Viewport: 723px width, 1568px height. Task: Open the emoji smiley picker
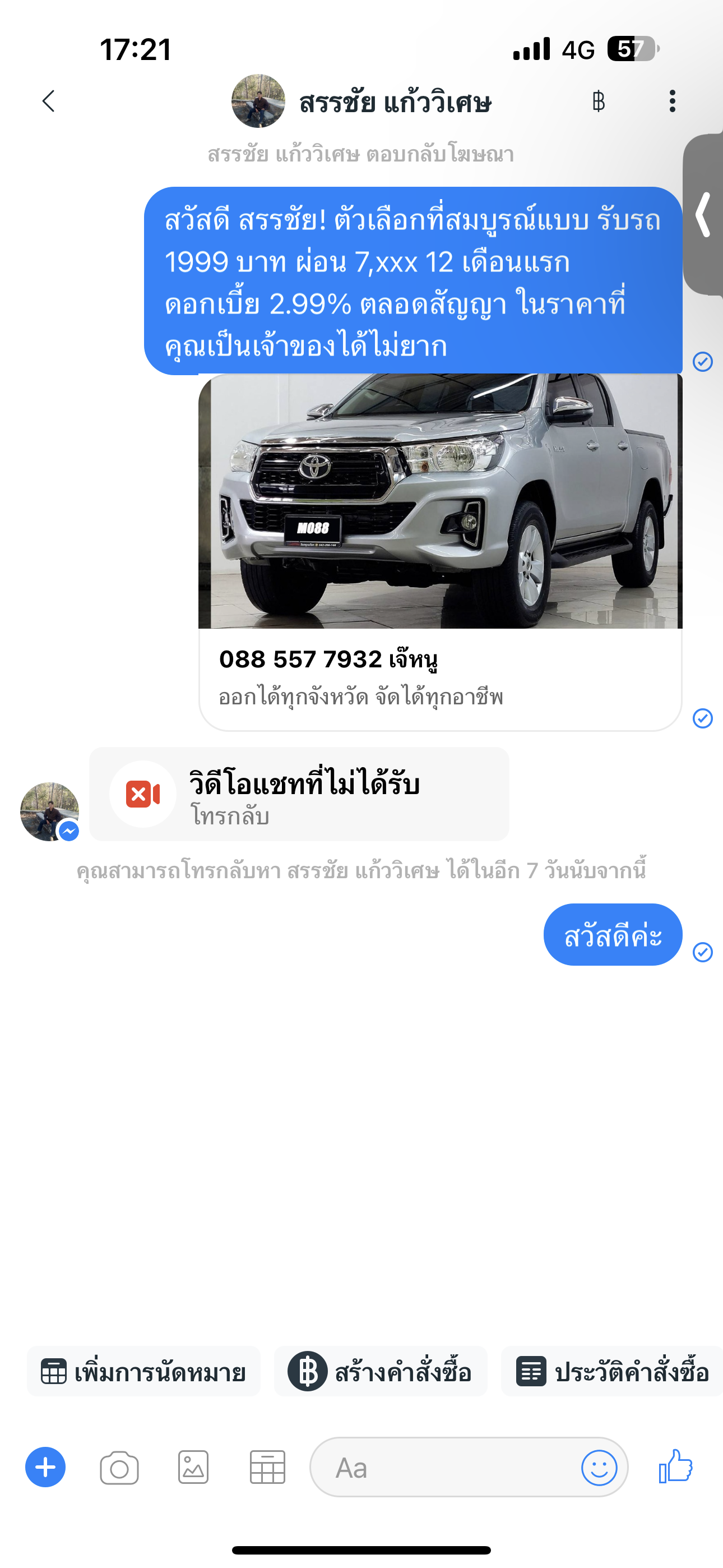point(600,1468)
